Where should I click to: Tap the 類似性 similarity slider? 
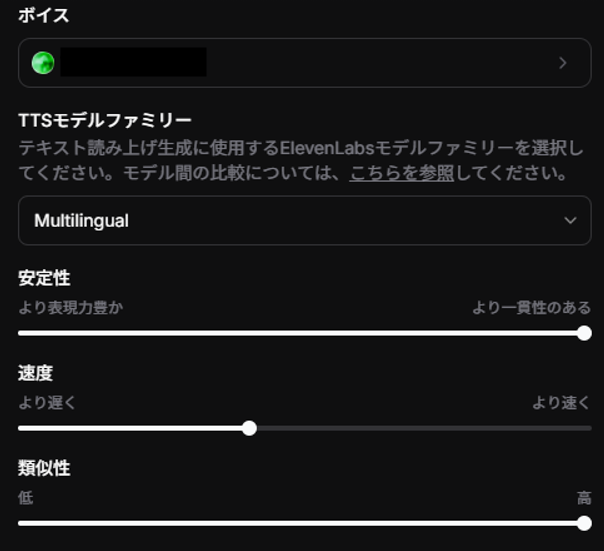pos(300,522)
